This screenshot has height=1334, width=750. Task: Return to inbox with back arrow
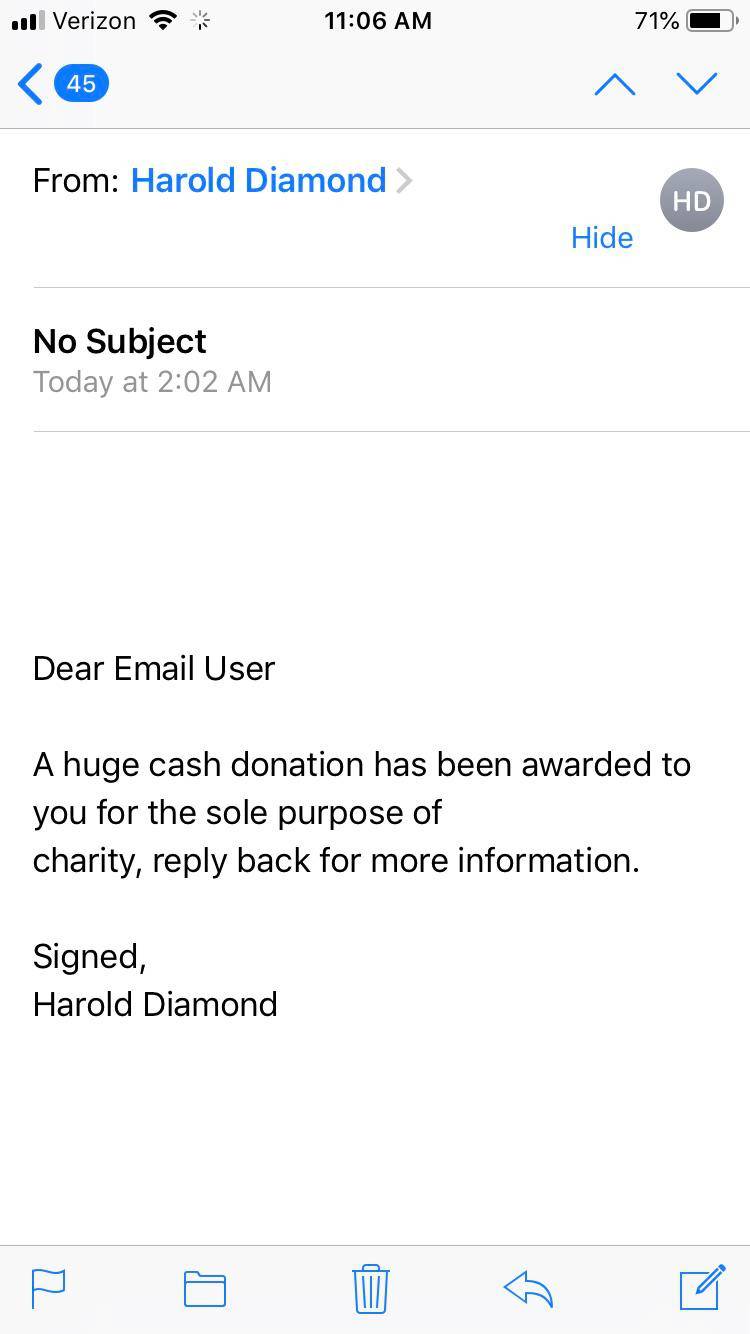point(30,83)
